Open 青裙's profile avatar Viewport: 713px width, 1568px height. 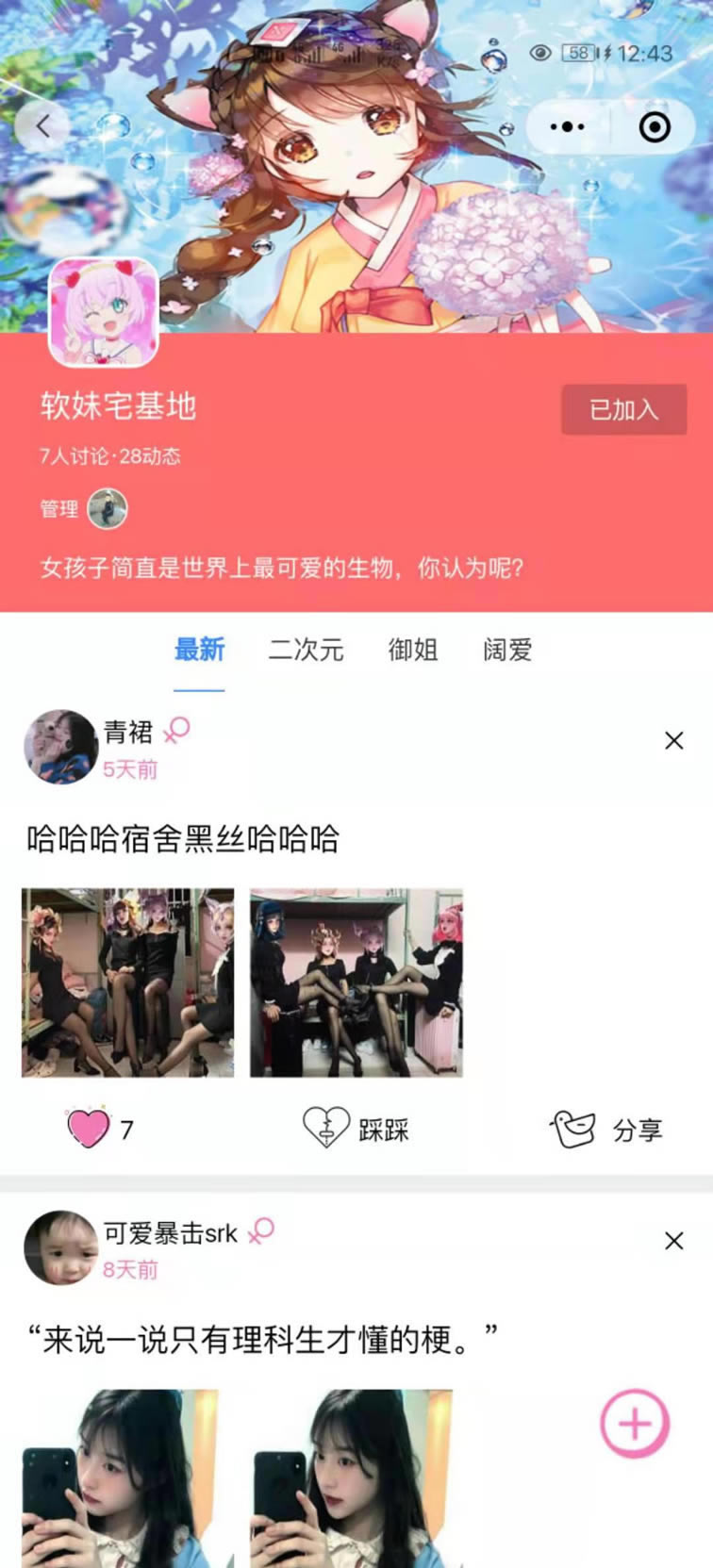(60, 747)
